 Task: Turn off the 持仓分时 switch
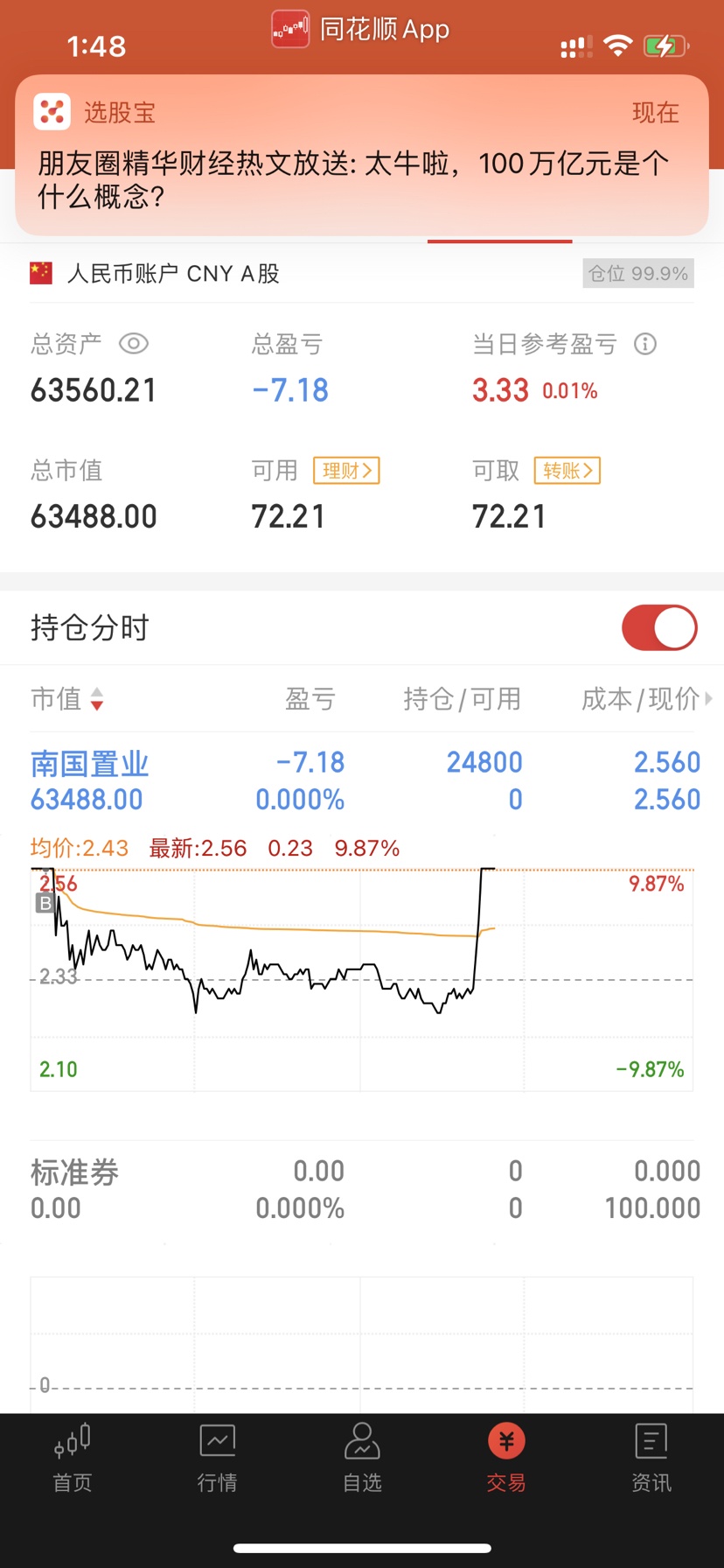(x=659, y=627)
